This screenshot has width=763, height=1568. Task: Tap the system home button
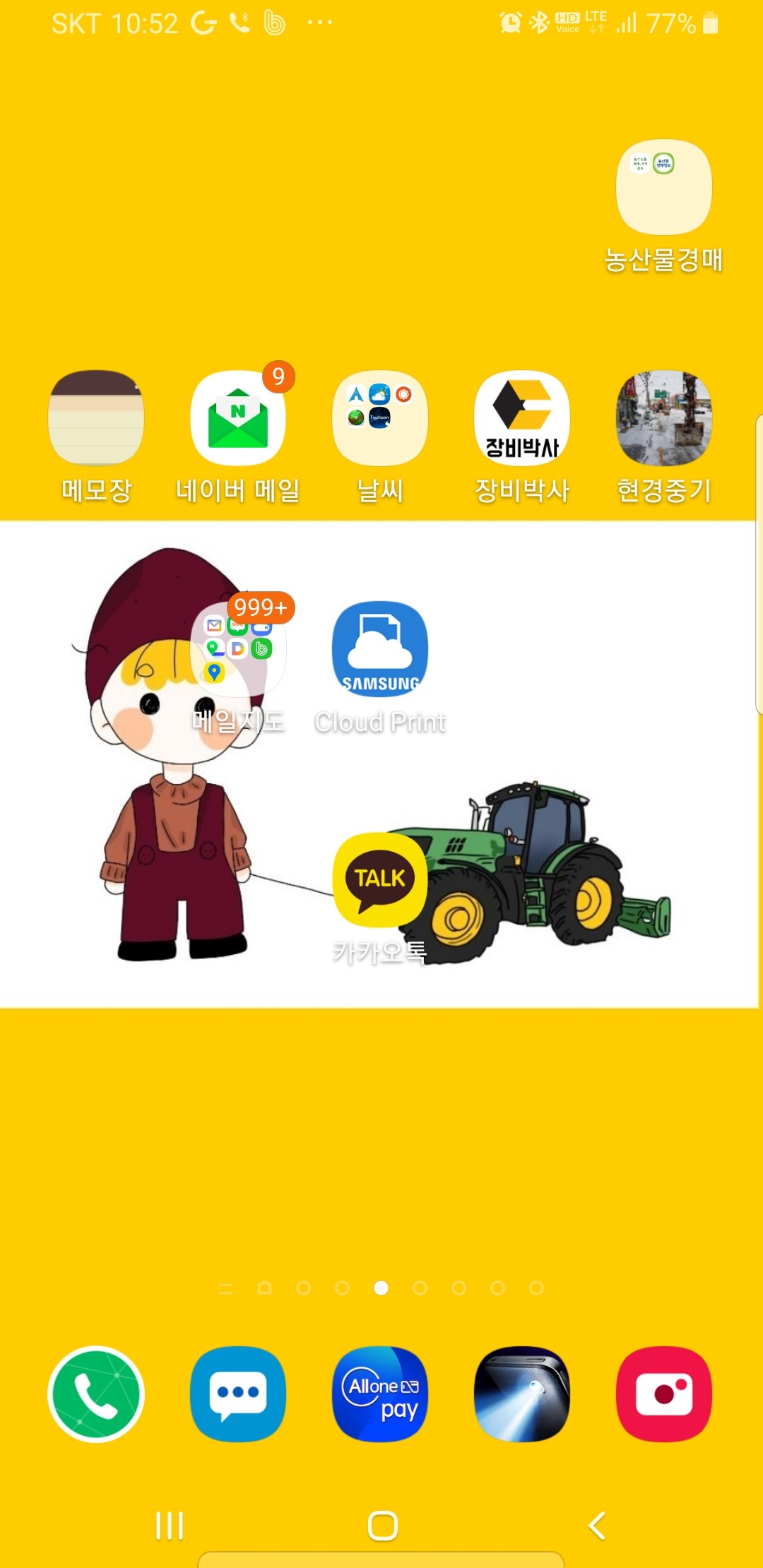382,1526
